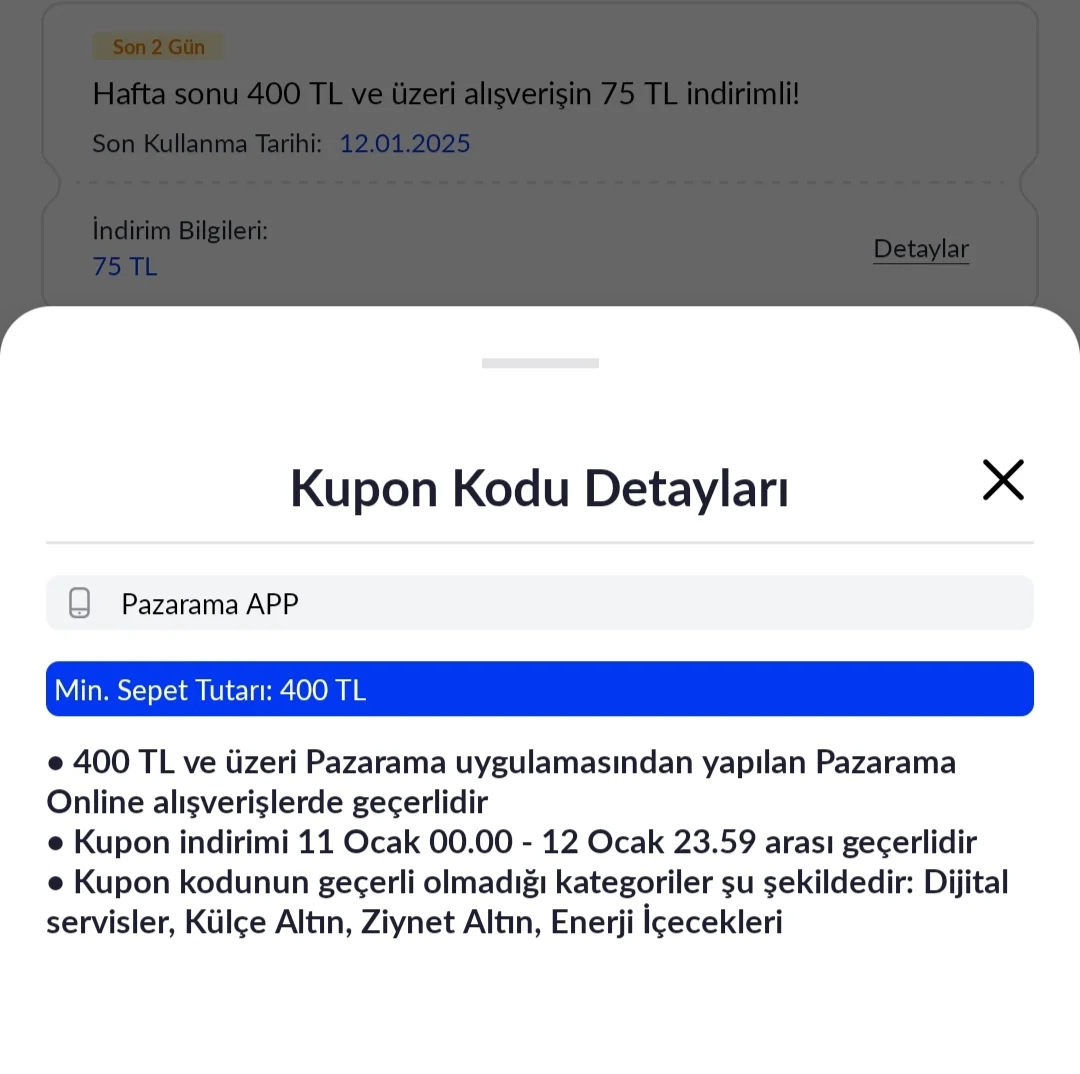The image size is (1080, 1074).
Task: Close the Kupon Kodu Detayları sheet
Action: pos(1003,480)
